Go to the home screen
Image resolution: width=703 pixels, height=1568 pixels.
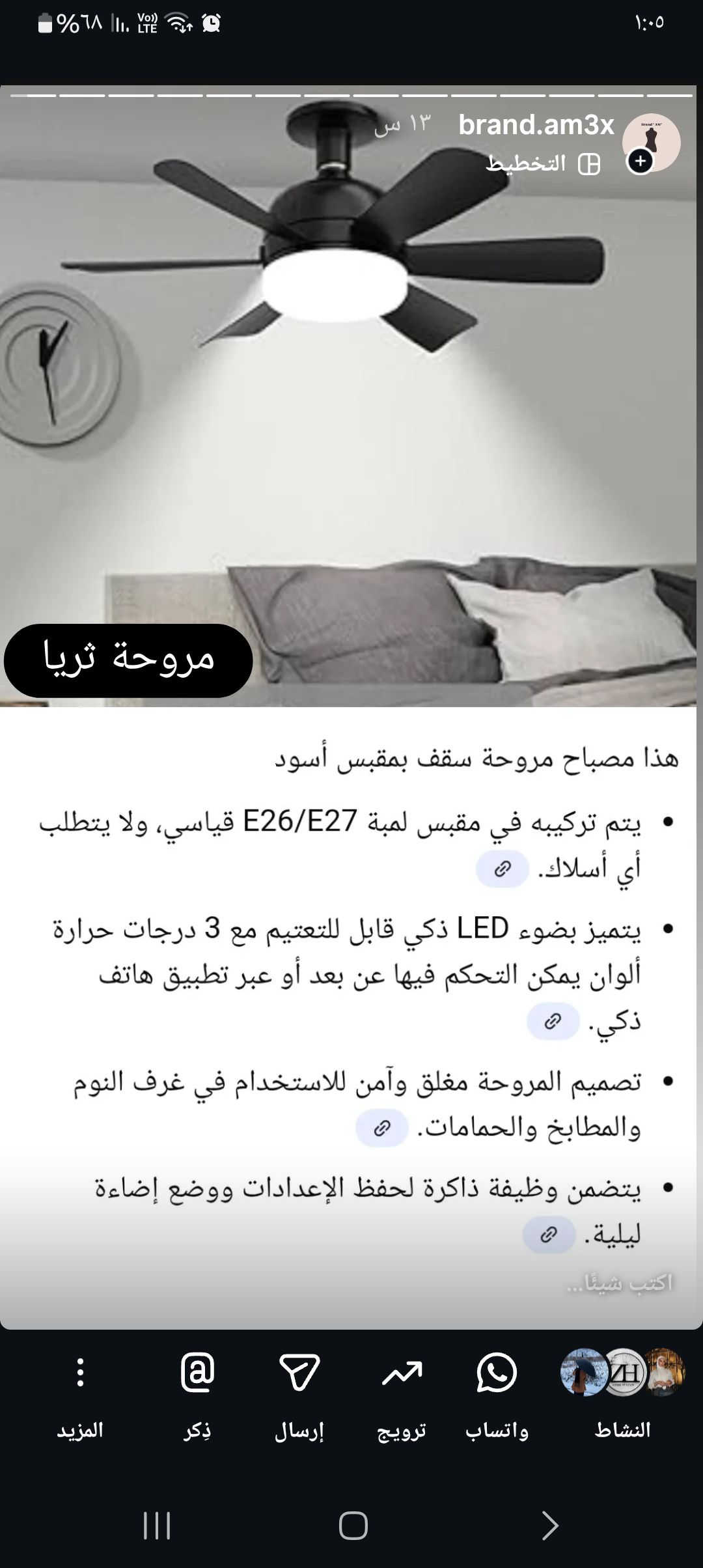pyautogui.click(x=353, y=1525)
